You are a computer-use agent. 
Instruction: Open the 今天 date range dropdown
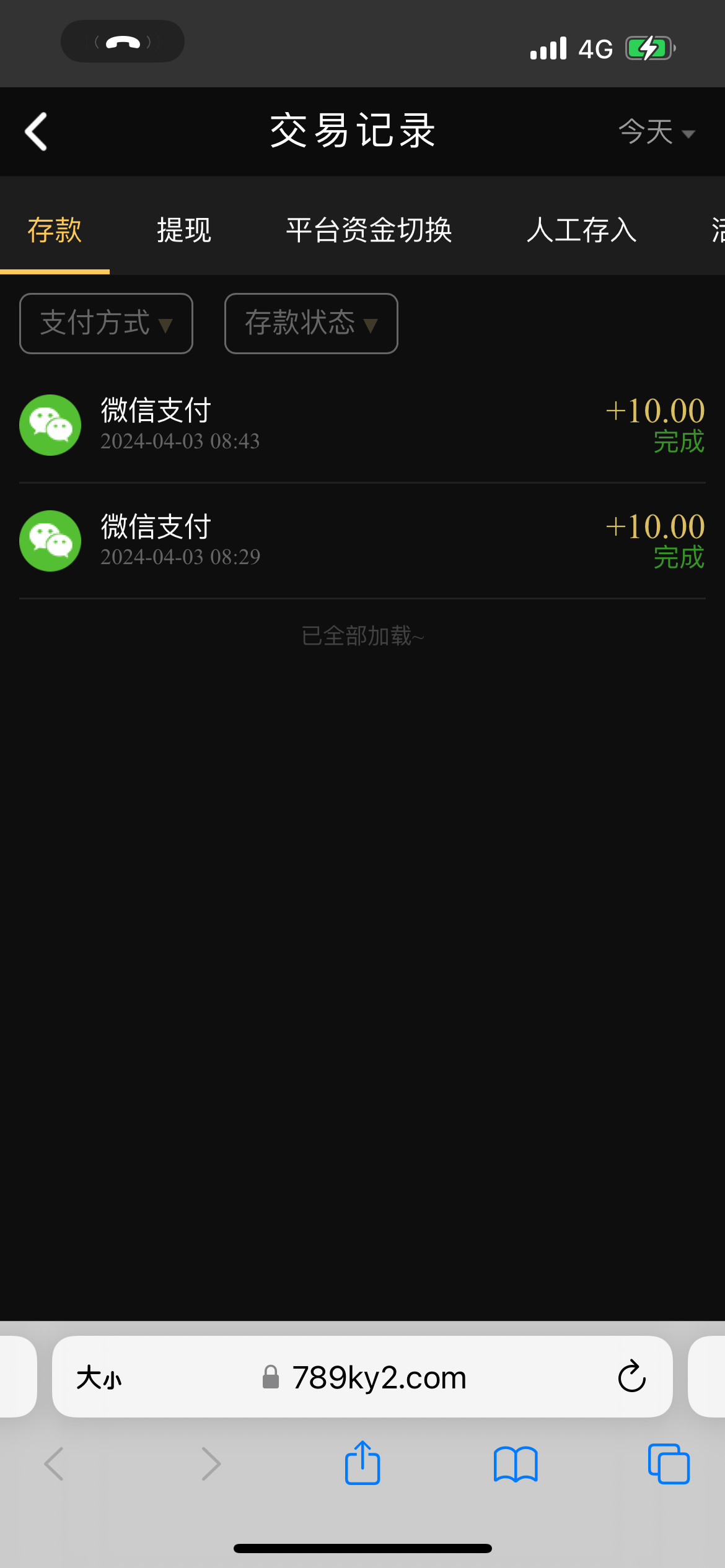(x=656, y=132)
